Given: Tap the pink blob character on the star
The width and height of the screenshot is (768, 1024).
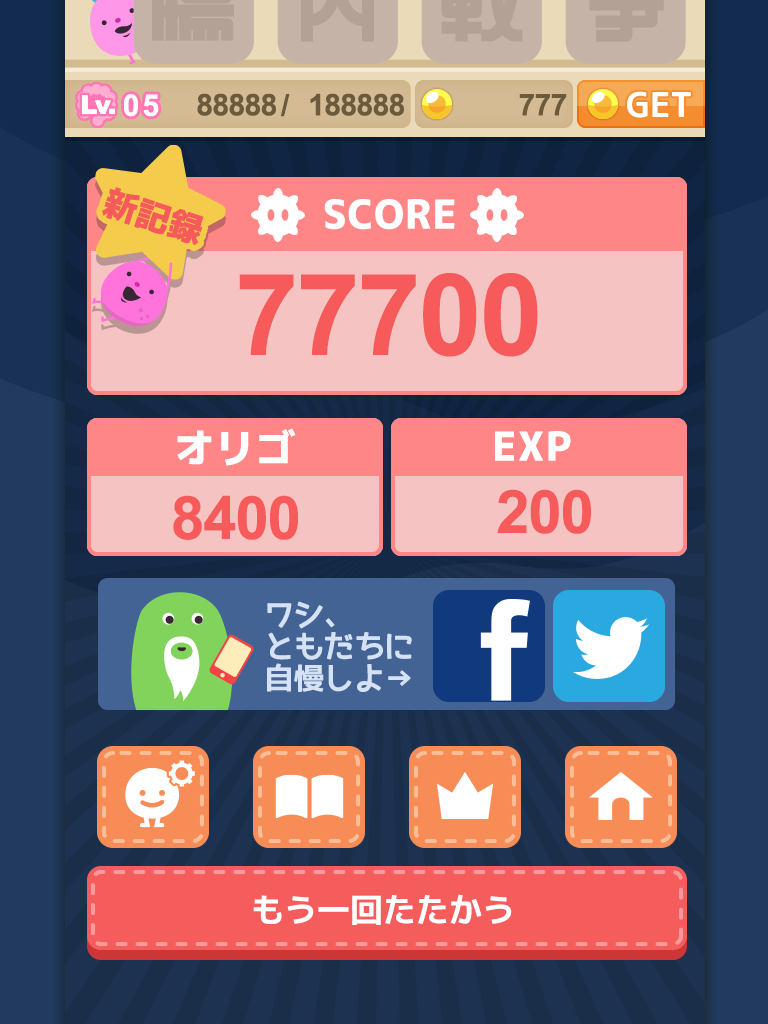Looking at the screenshot, I should (x=133, y=295).
